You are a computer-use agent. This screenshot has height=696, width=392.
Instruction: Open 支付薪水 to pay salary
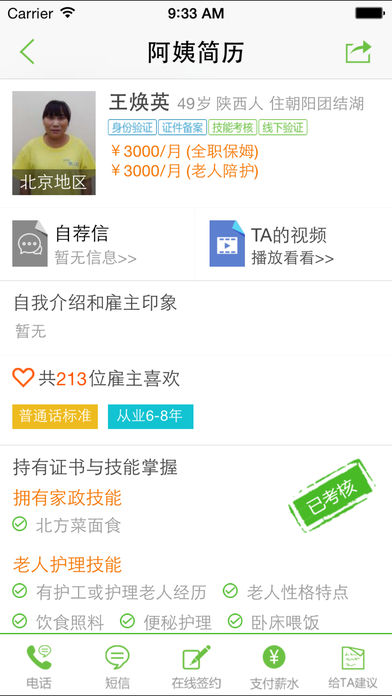point(274,666)
